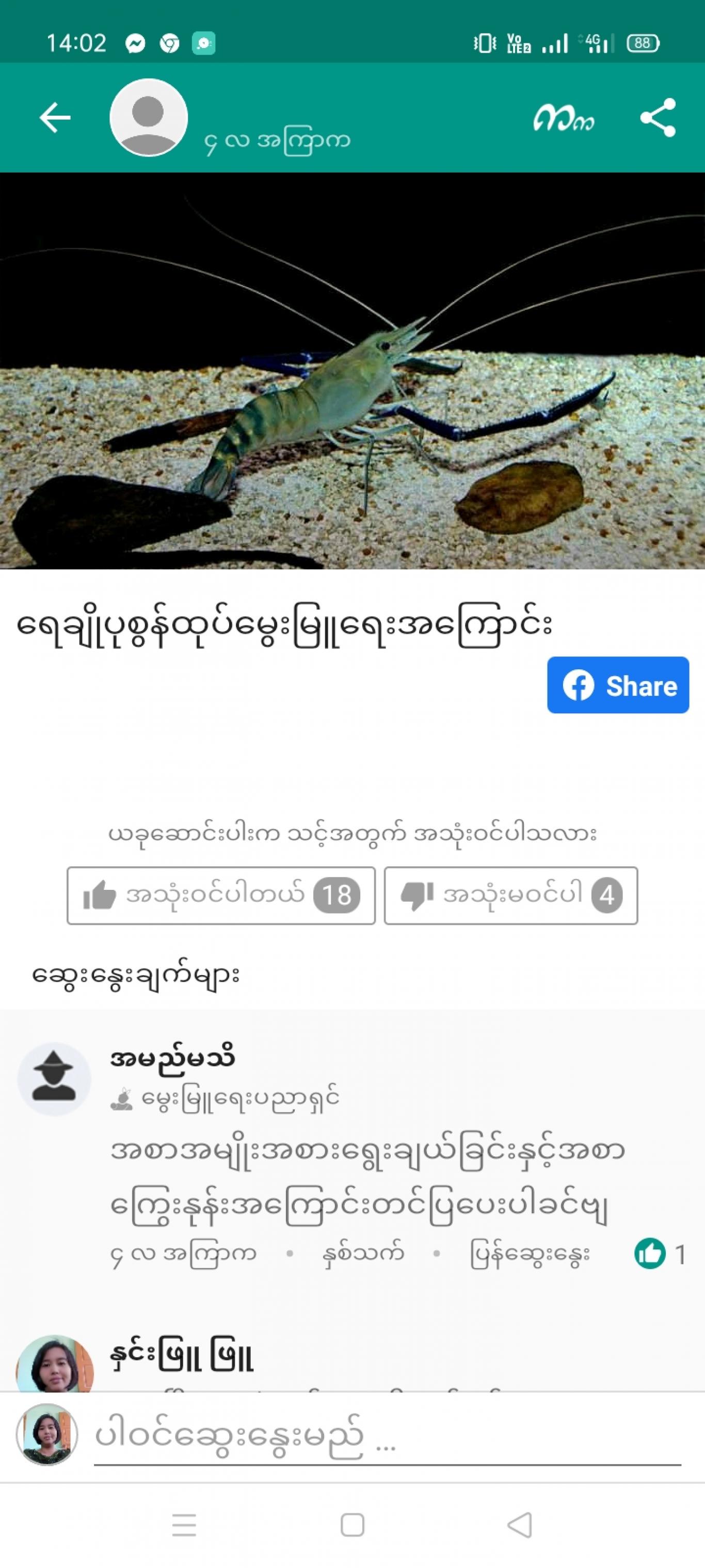
Task: Open the author's profile avatar
Action: tap(149, 117)
